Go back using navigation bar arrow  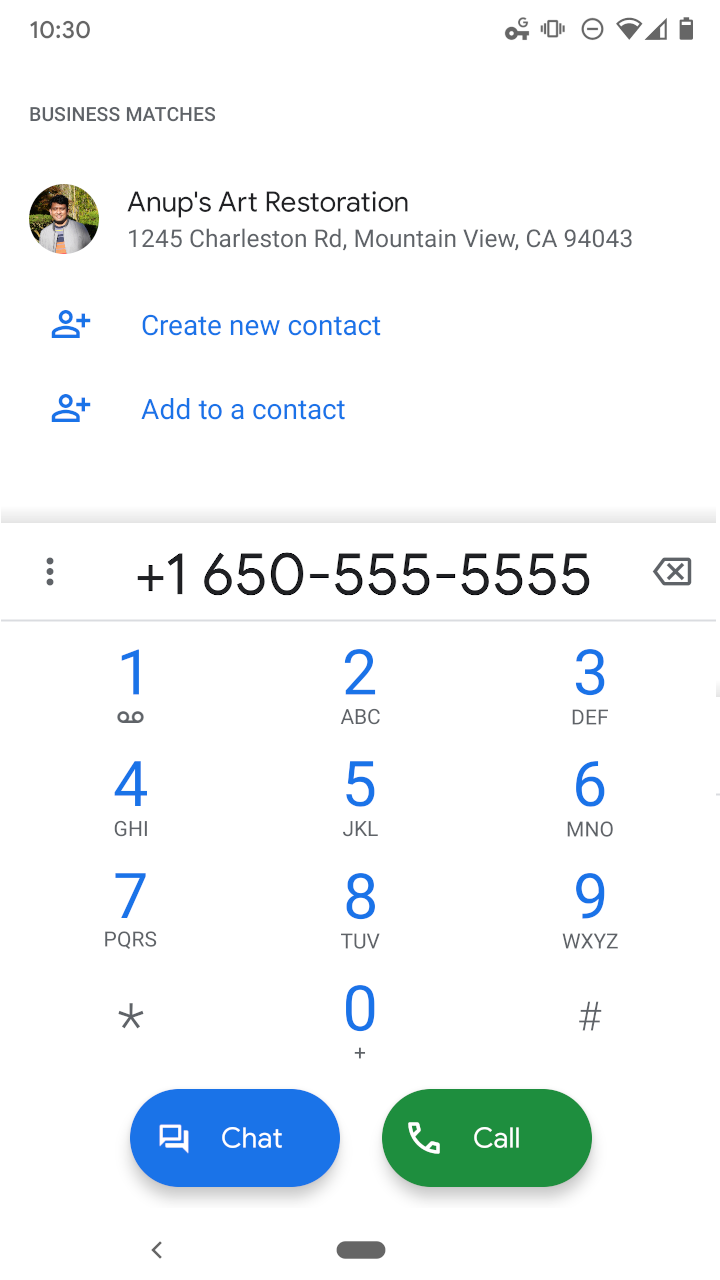point(156,1249)
